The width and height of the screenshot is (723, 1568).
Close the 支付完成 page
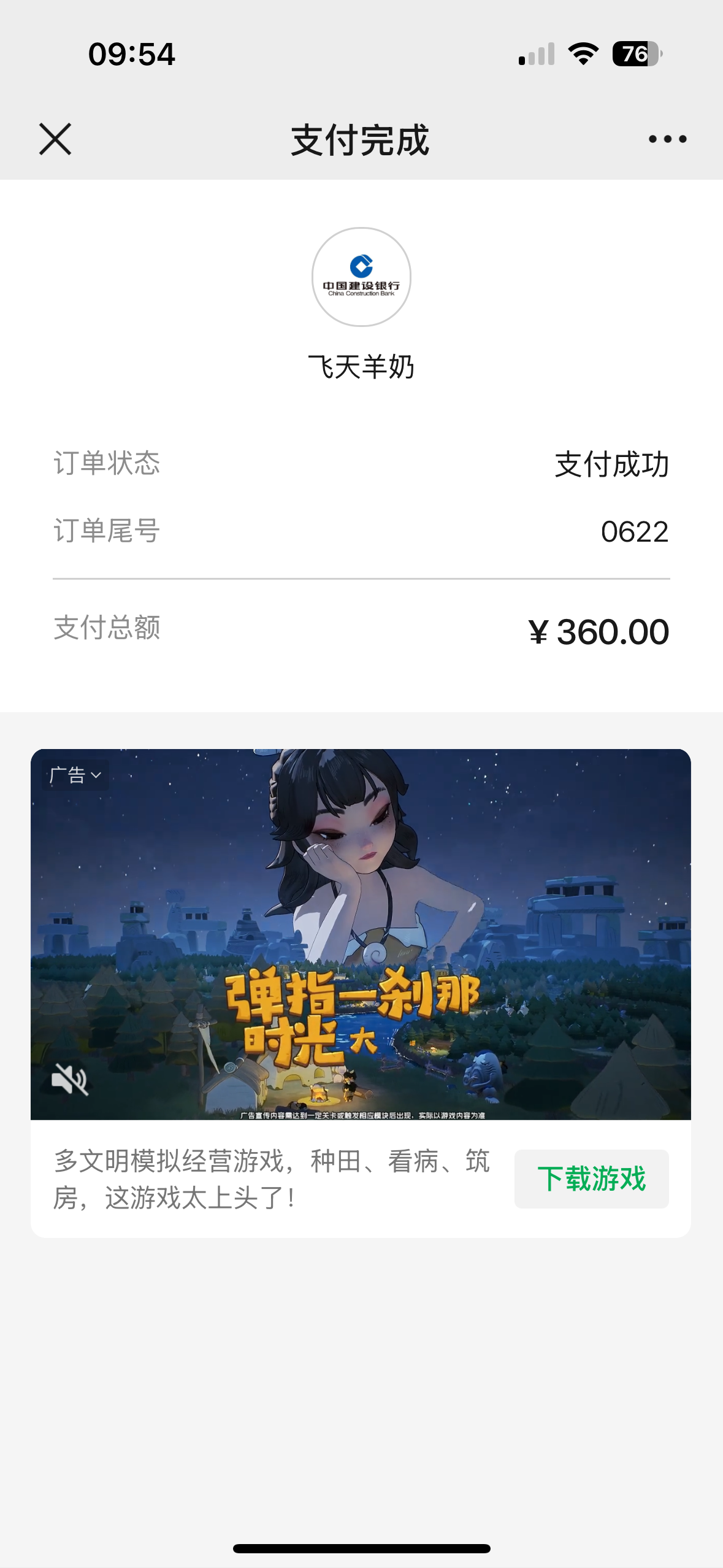(55, 139)
